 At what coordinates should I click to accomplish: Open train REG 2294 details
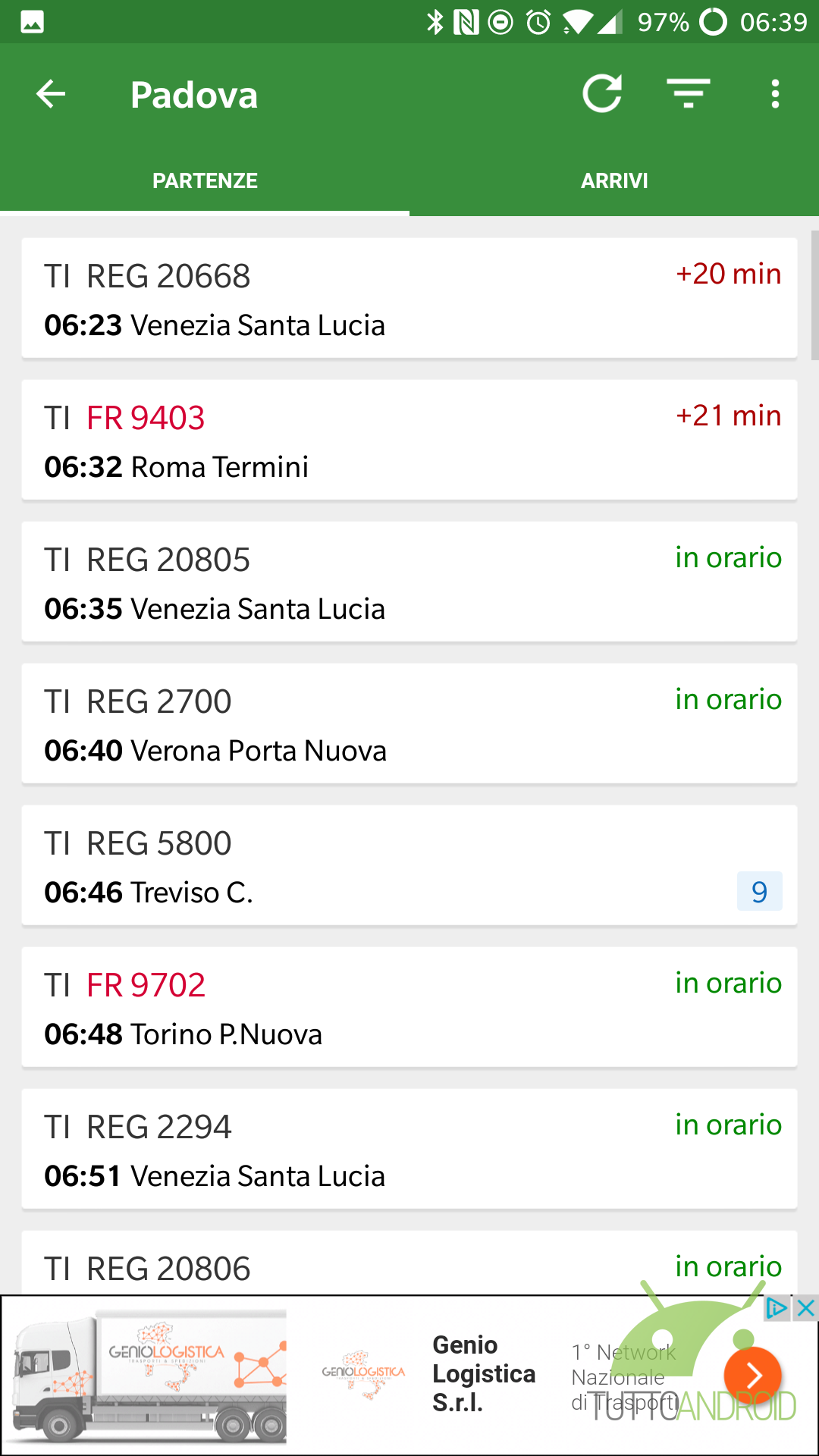409,1149
